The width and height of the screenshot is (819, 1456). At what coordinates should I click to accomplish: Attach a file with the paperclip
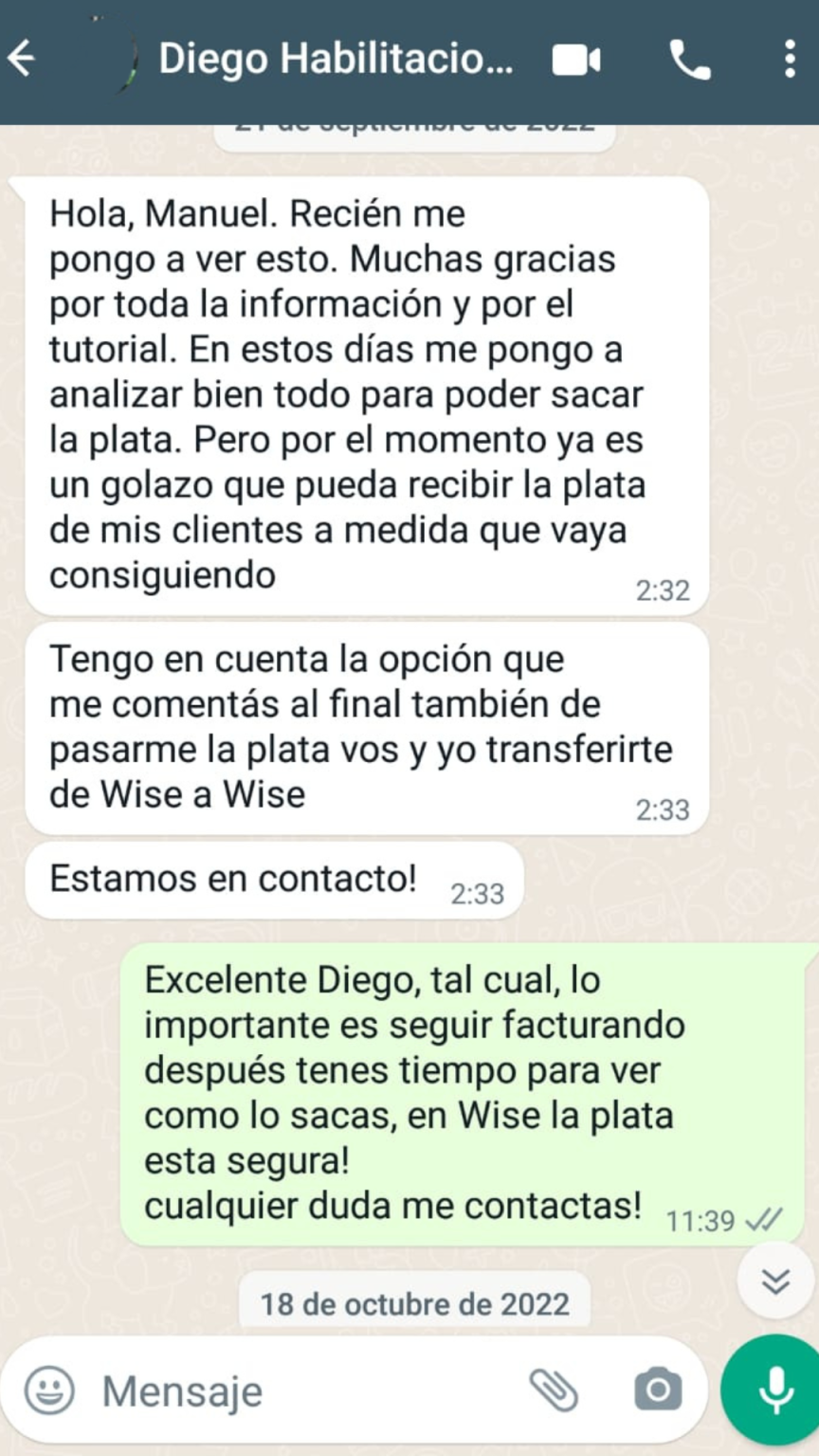553,1391
